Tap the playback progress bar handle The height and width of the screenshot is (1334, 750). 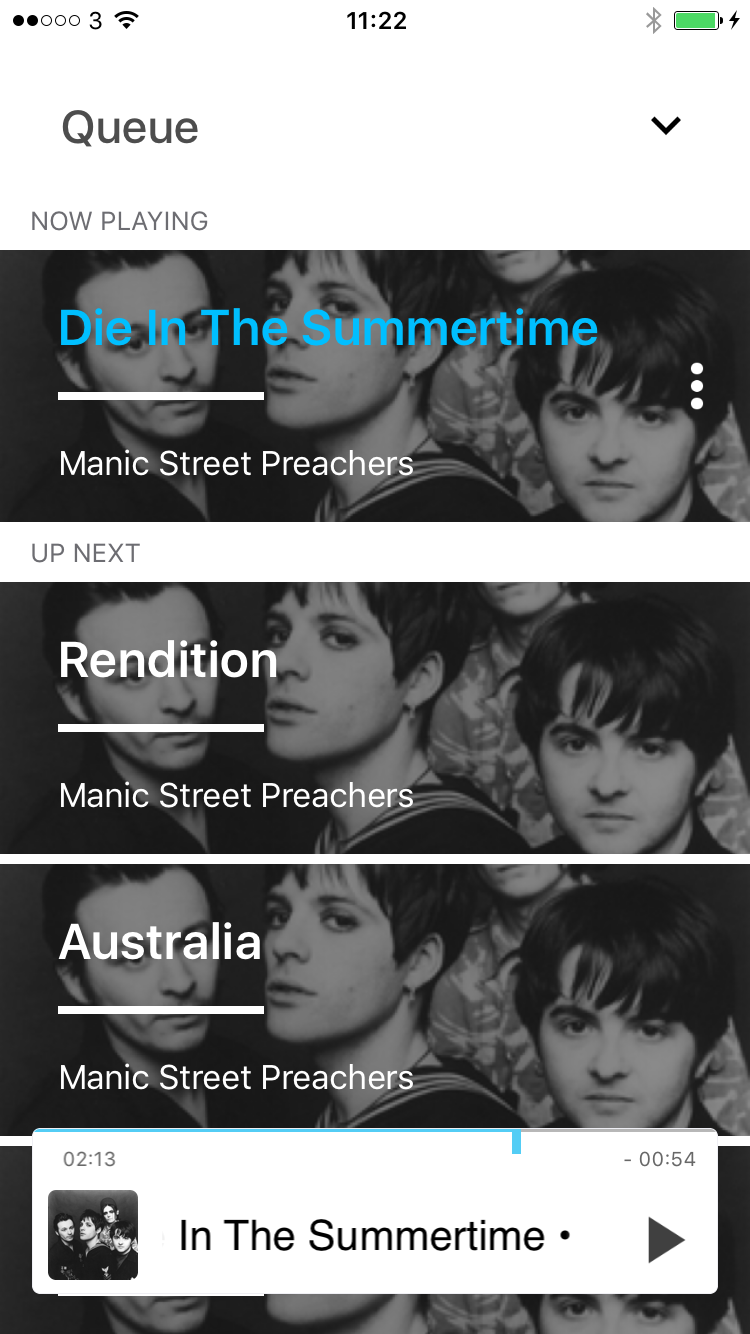coord(516,1142)
